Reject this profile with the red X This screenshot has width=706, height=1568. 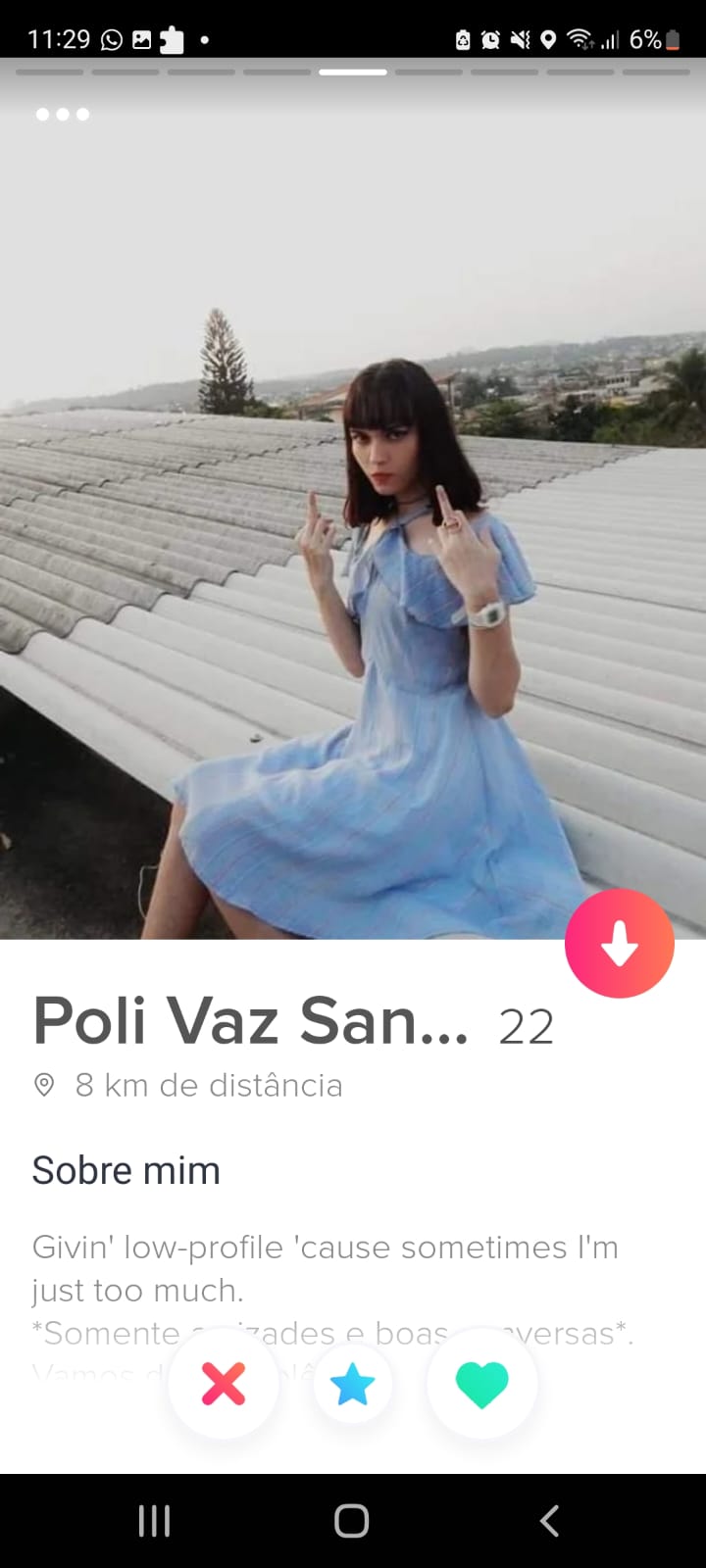click(224, 1384)
